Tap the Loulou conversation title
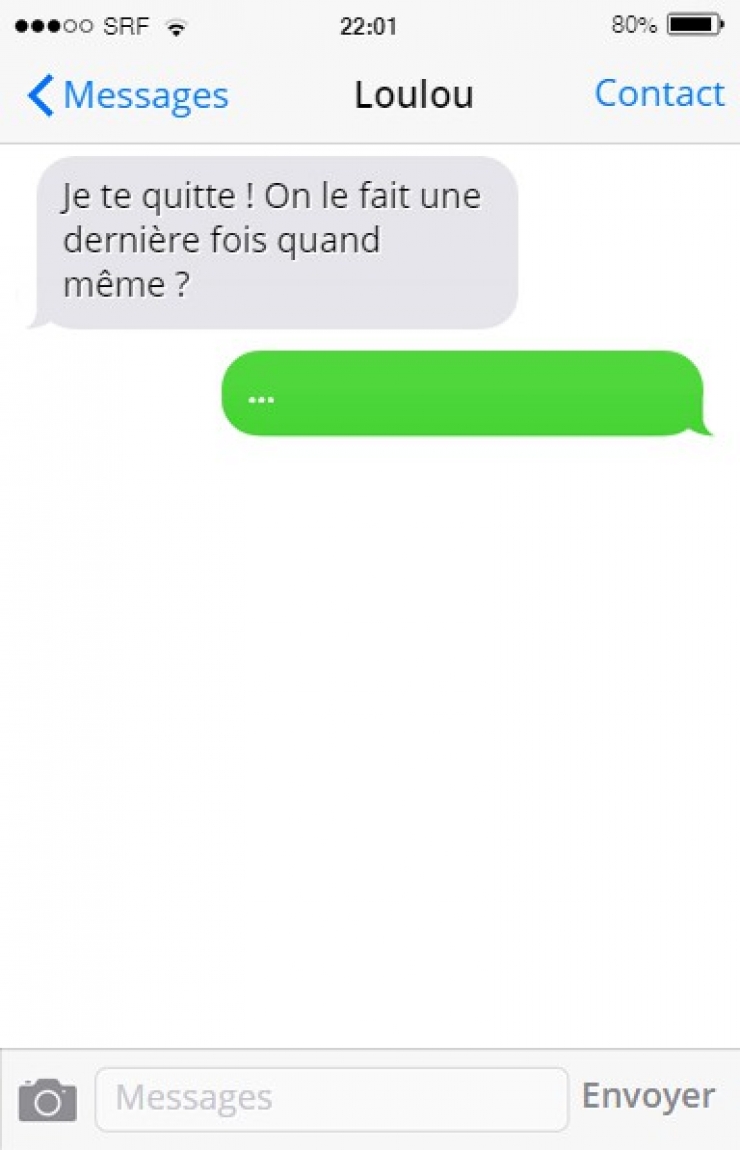740x1150 pixels. coord(414,94)
